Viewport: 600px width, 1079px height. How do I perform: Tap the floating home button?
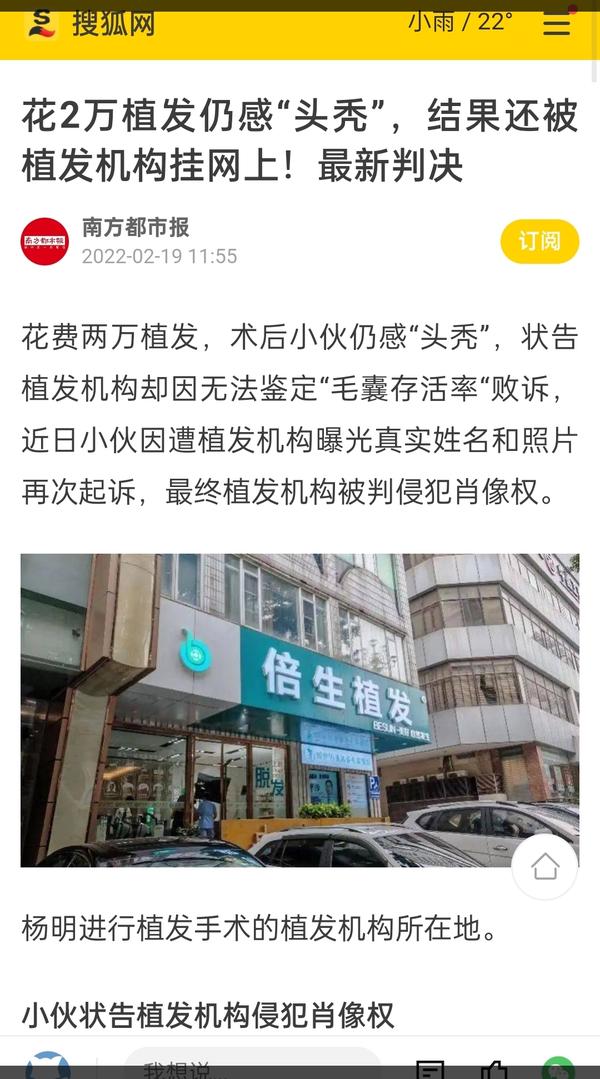[x=545, y=866]
